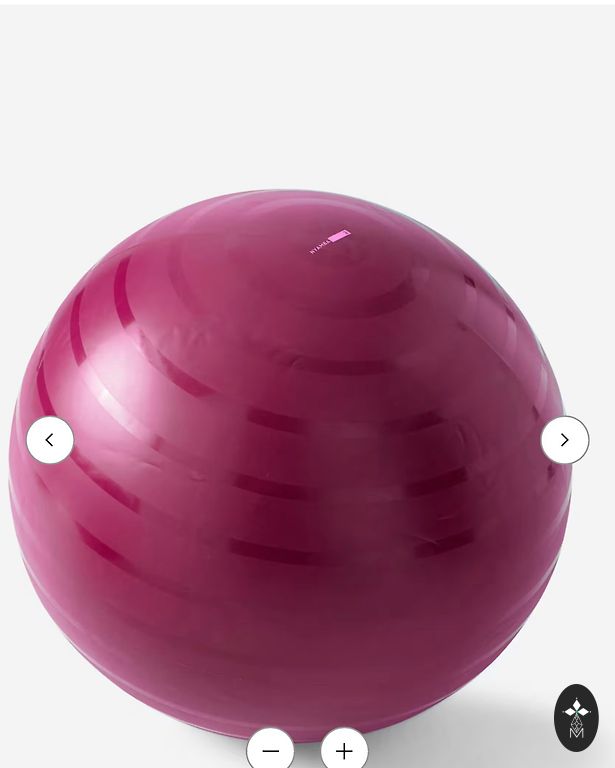This screenshot has height=768, width=615.
Task: Open the floating assistant icon
Action: pyautogui.click(x=576, y=717)
